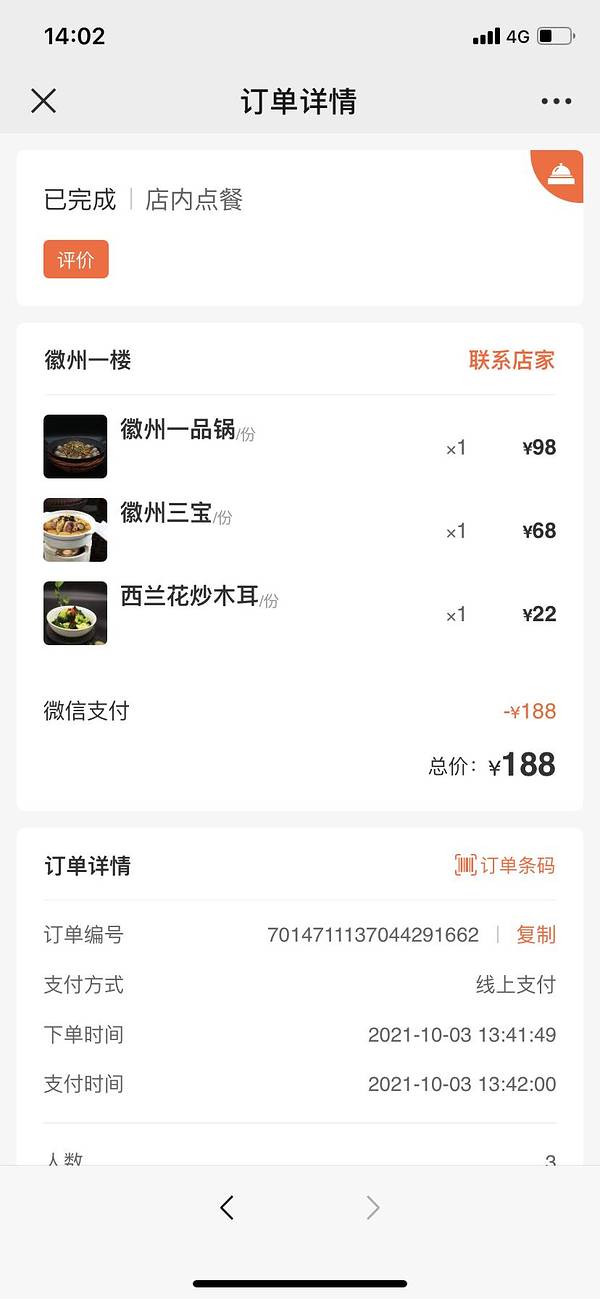Open the 西兰花炒木耳 dish item
The image size is (600, 1299).
coord(189,598)
